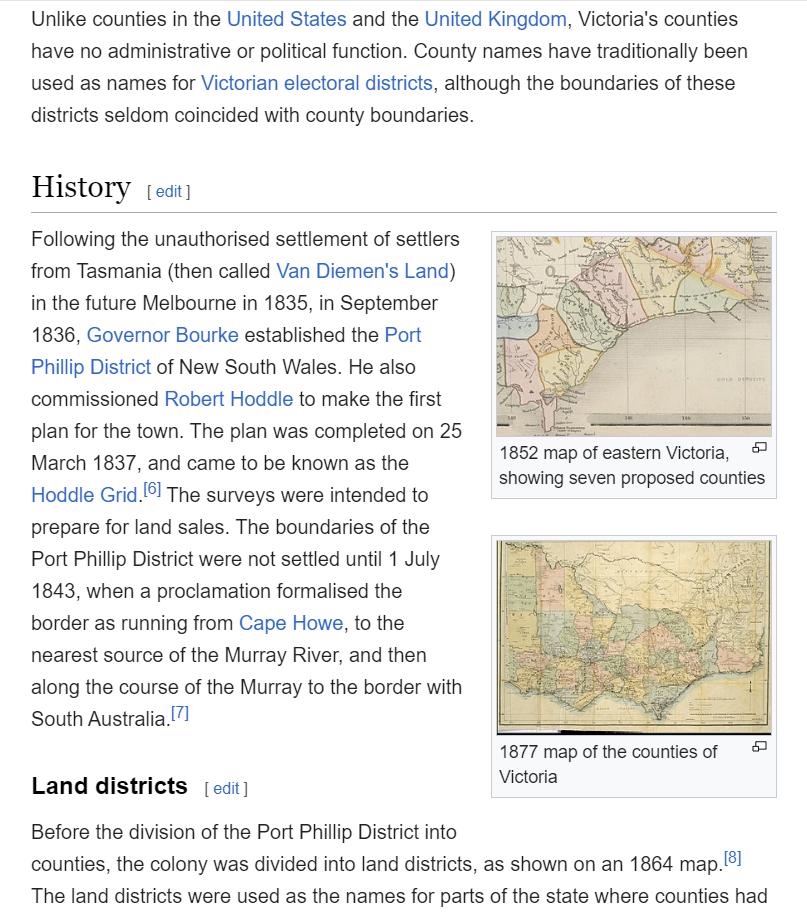
Task: Edit the Land districts section
Action: [x=226, y=788]
